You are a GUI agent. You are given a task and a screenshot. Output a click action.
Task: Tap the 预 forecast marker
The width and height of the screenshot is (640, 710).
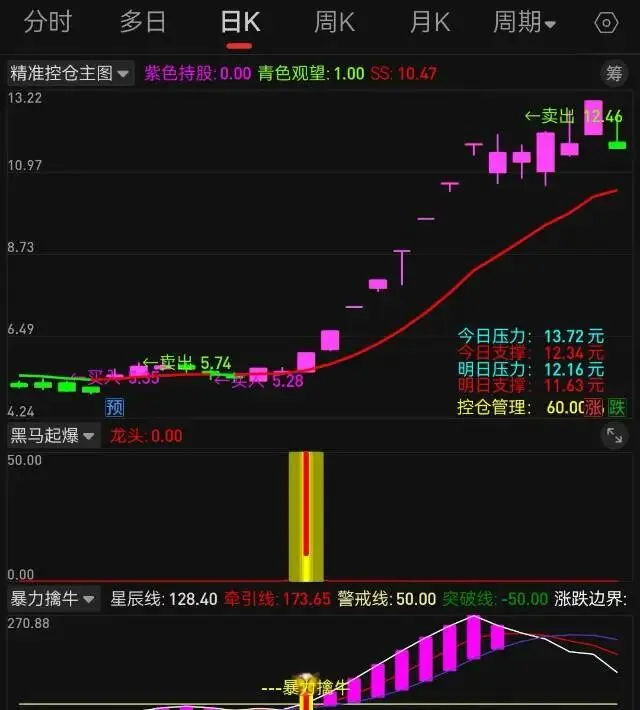tap(114, 408)
